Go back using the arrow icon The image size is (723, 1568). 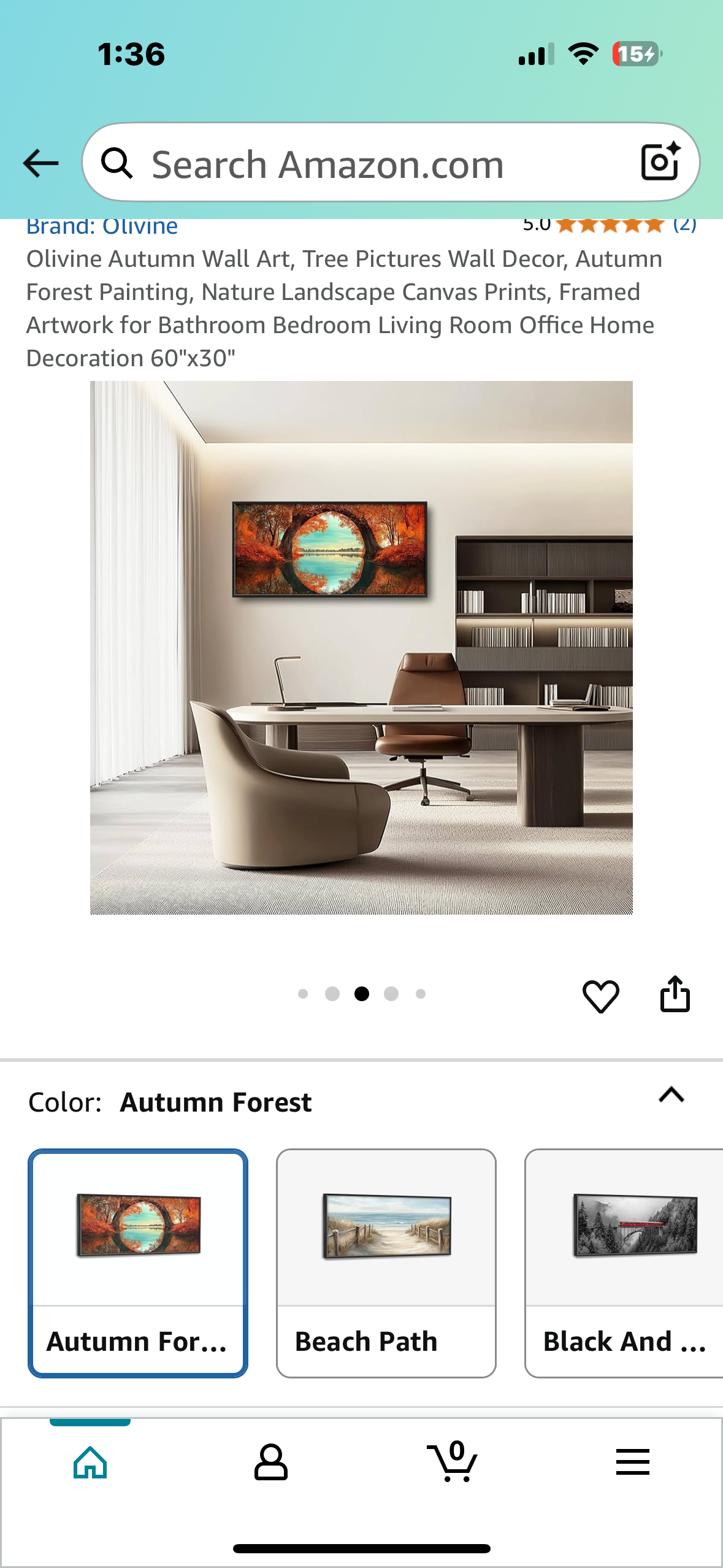click(x=40, y=163)
